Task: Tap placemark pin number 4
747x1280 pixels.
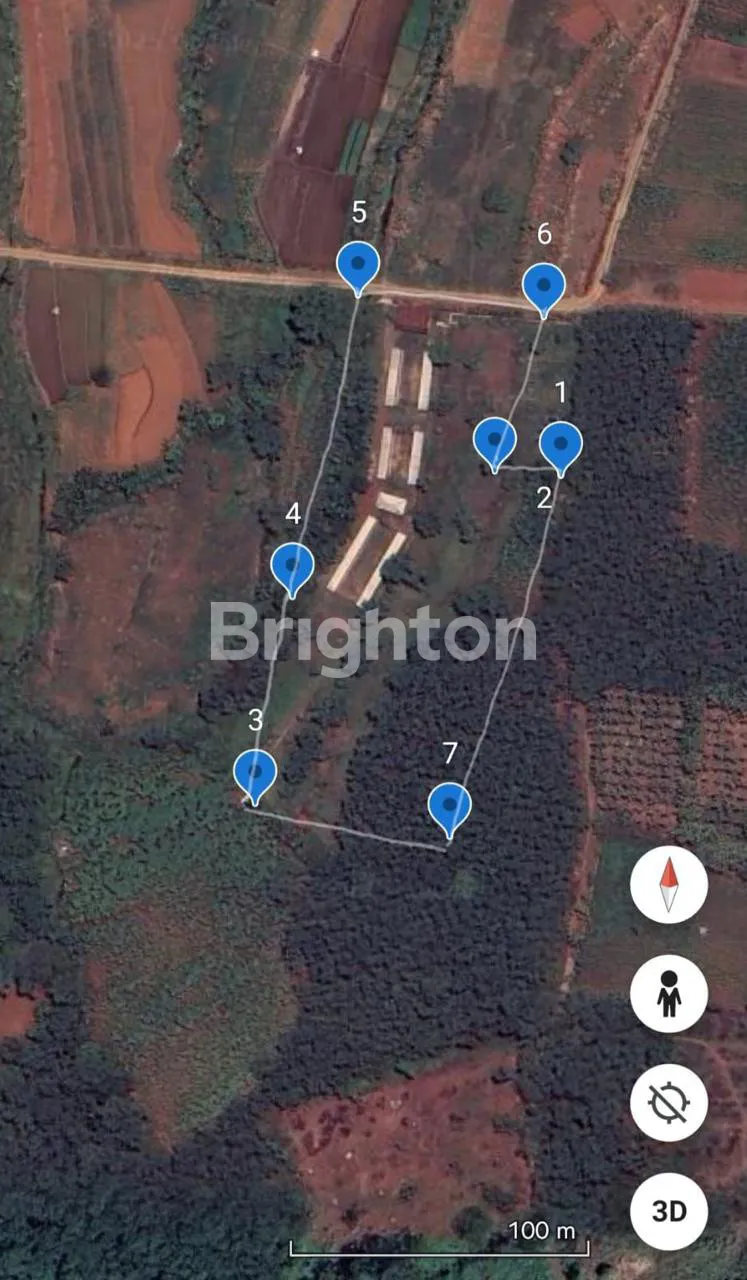Action: pyautogui.click(x=292, y=567)
